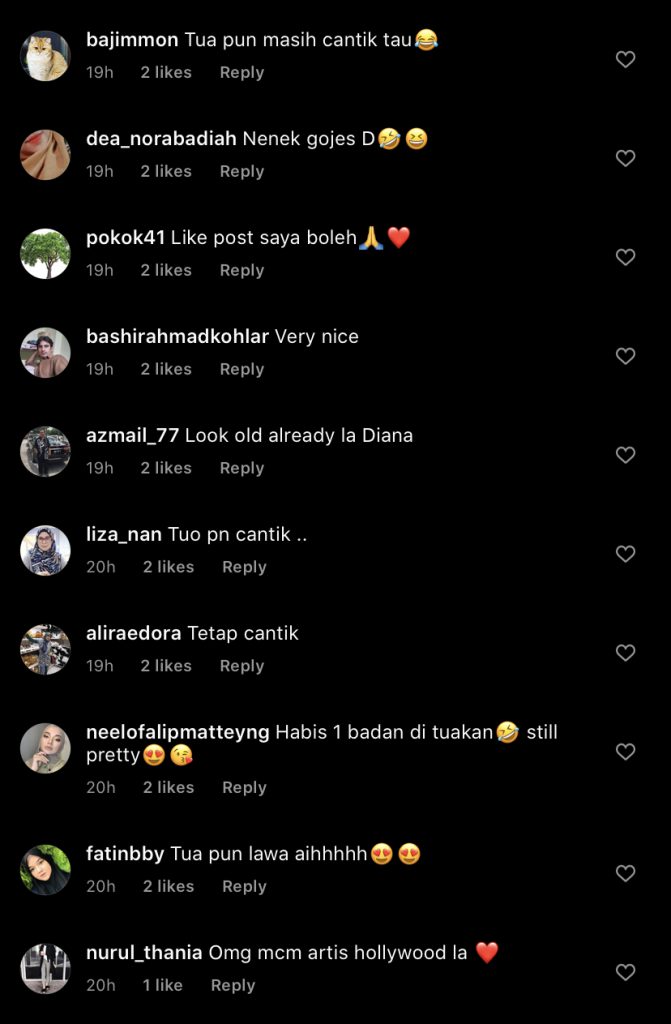Heart dea_norabadiah's comment
Image resolution: width=671 pixels, height=1024 pixels.
click(625, 158)
